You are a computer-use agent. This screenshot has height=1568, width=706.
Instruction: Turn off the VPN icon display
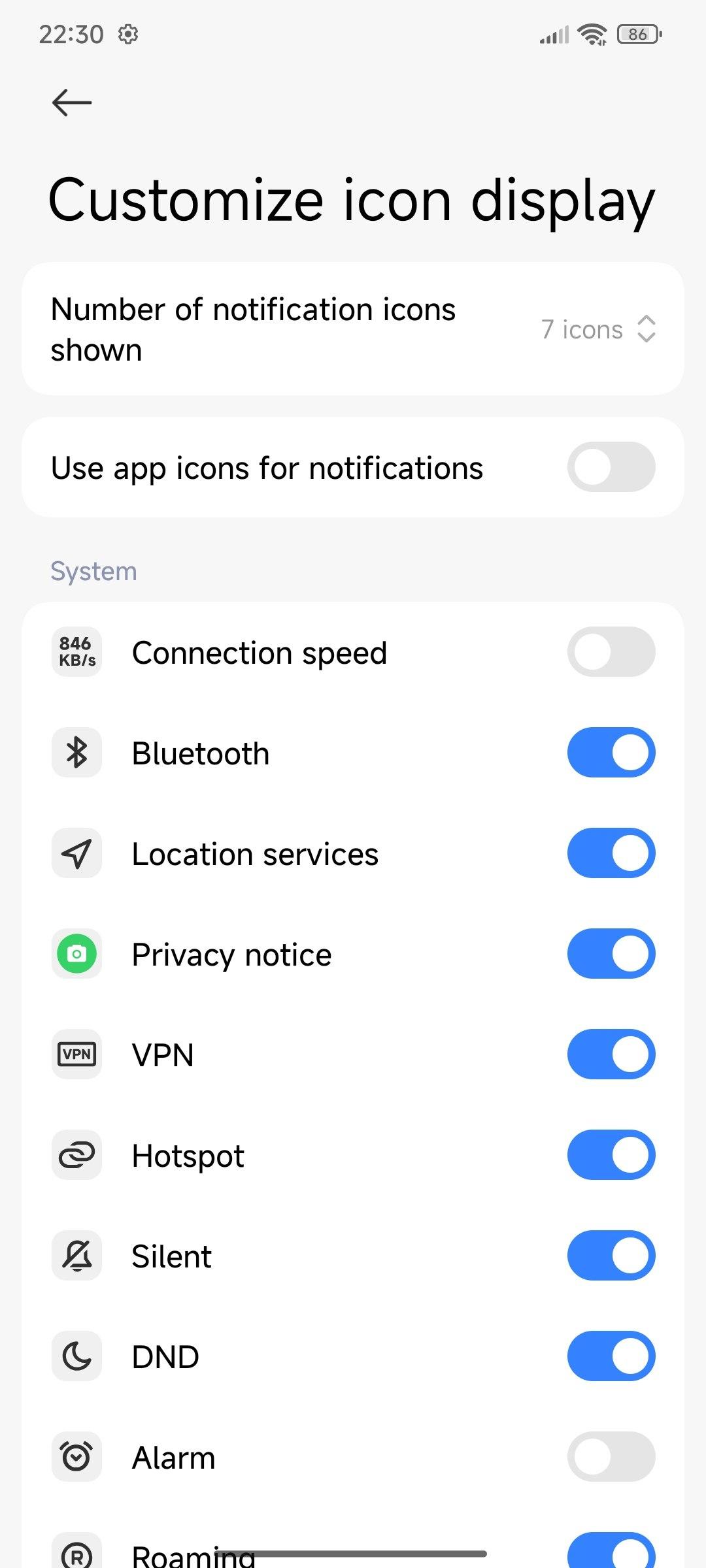(611, 1054)
